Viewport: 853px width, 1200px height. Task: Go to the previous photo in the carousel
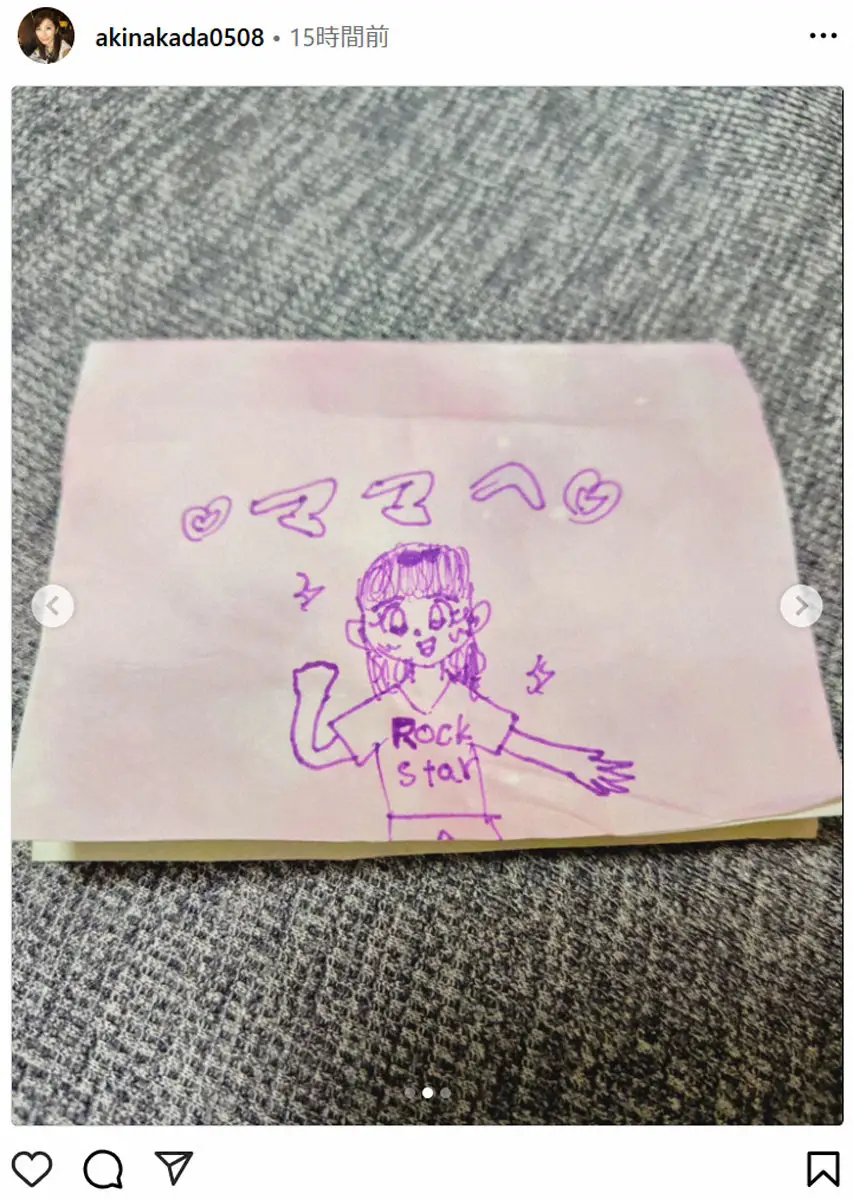pyautogui.click(x=53, y=606)
